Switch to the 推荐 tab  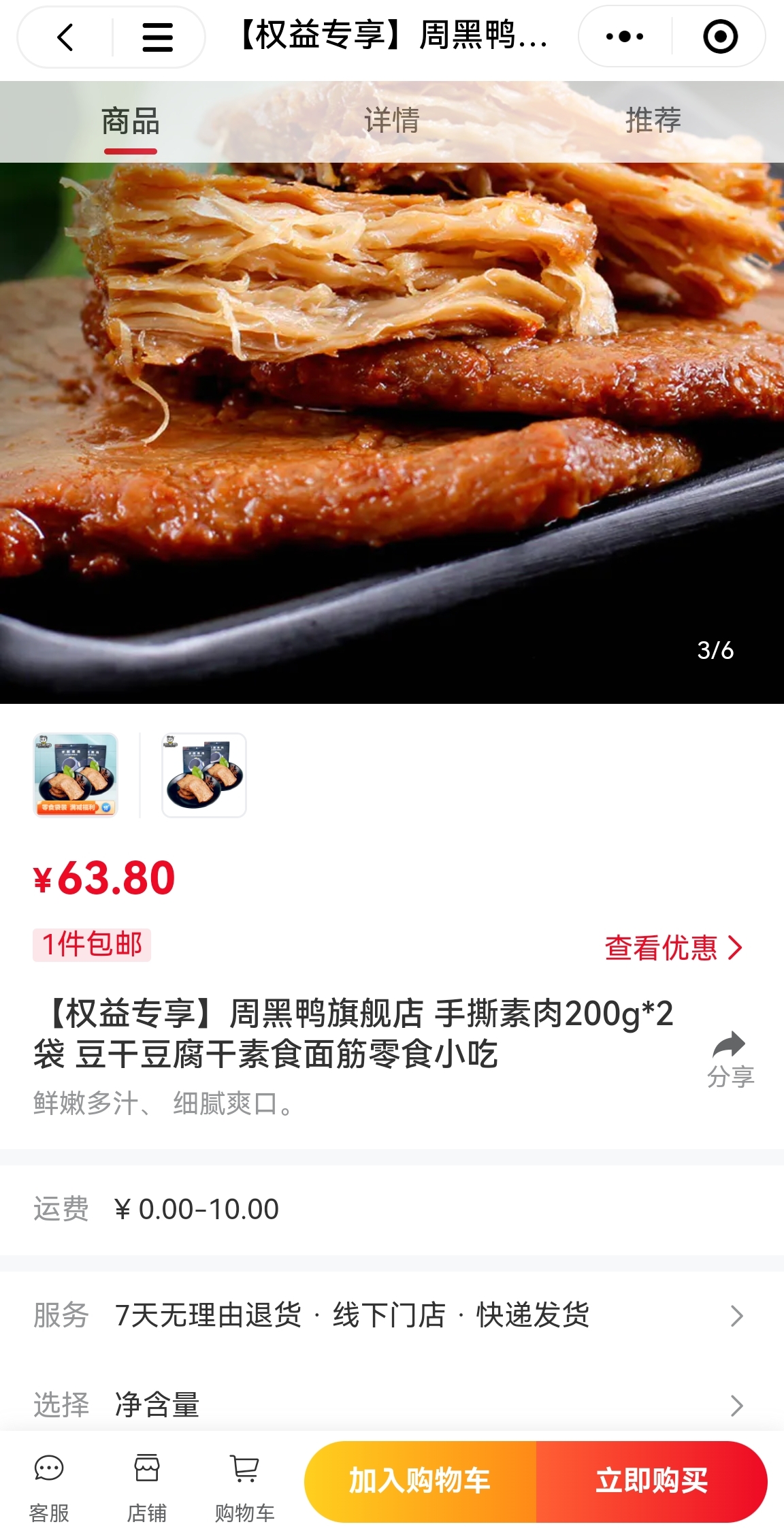click(x=652, y=121)
